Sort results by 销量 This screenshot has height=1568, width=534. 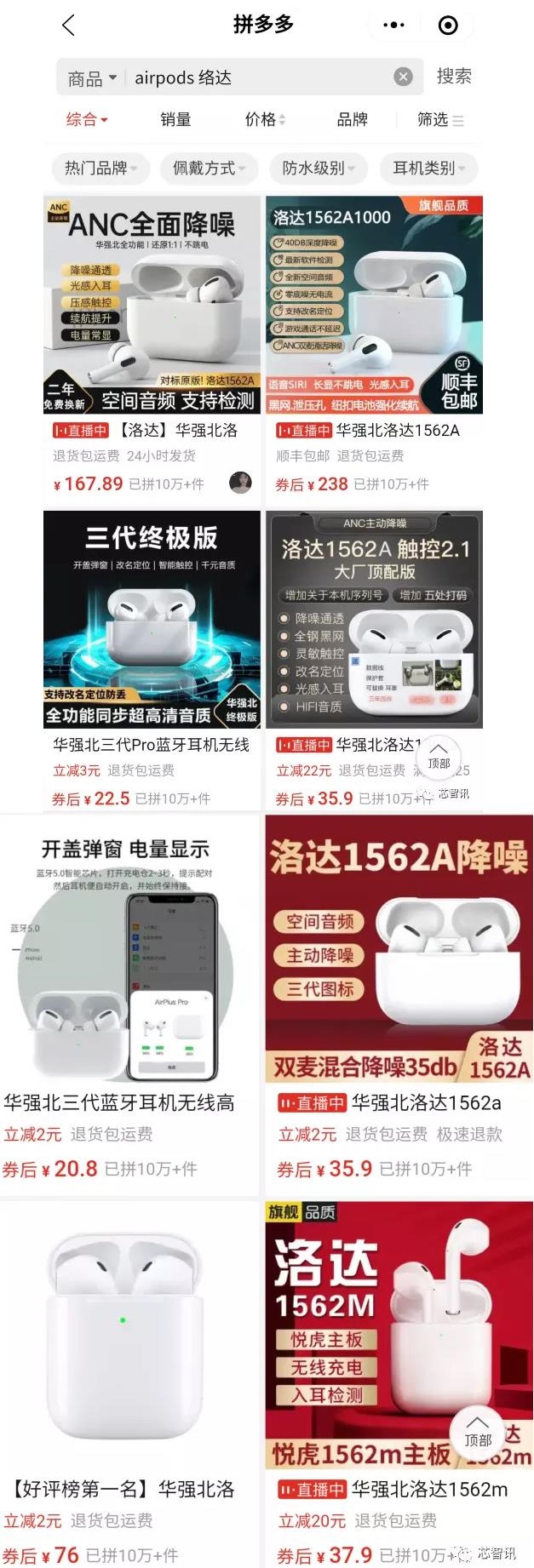point(175,120)
